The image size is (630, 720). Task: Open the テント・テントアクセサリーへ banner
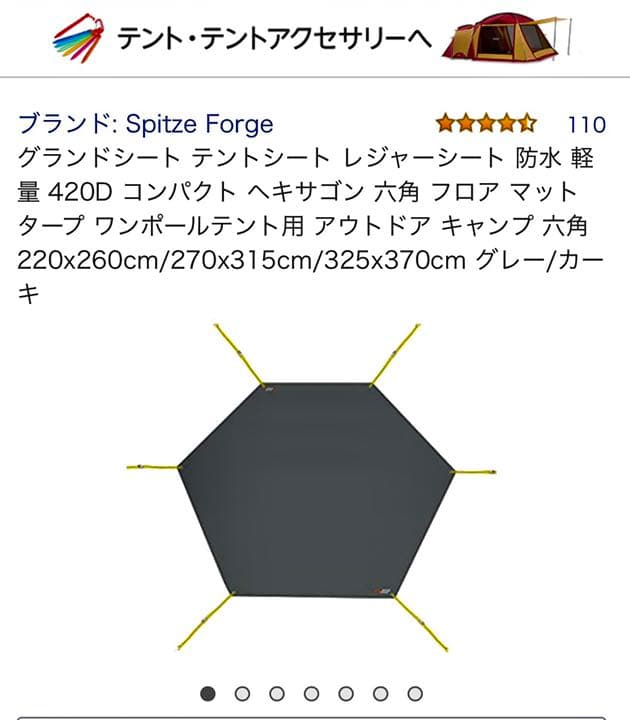point(315,38)
